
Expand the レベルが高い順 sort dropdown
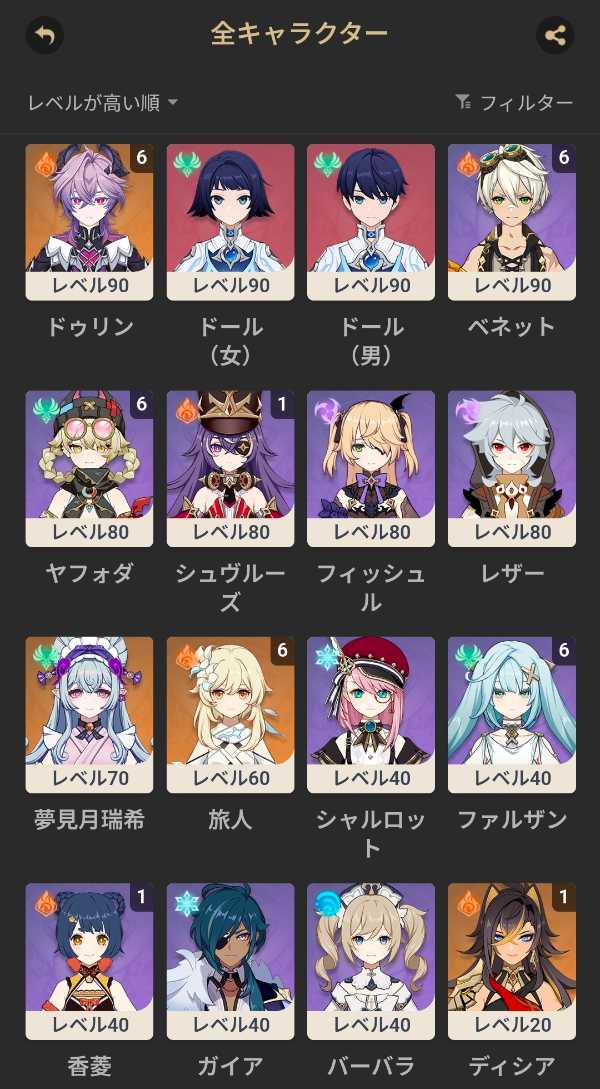(102, 102)
